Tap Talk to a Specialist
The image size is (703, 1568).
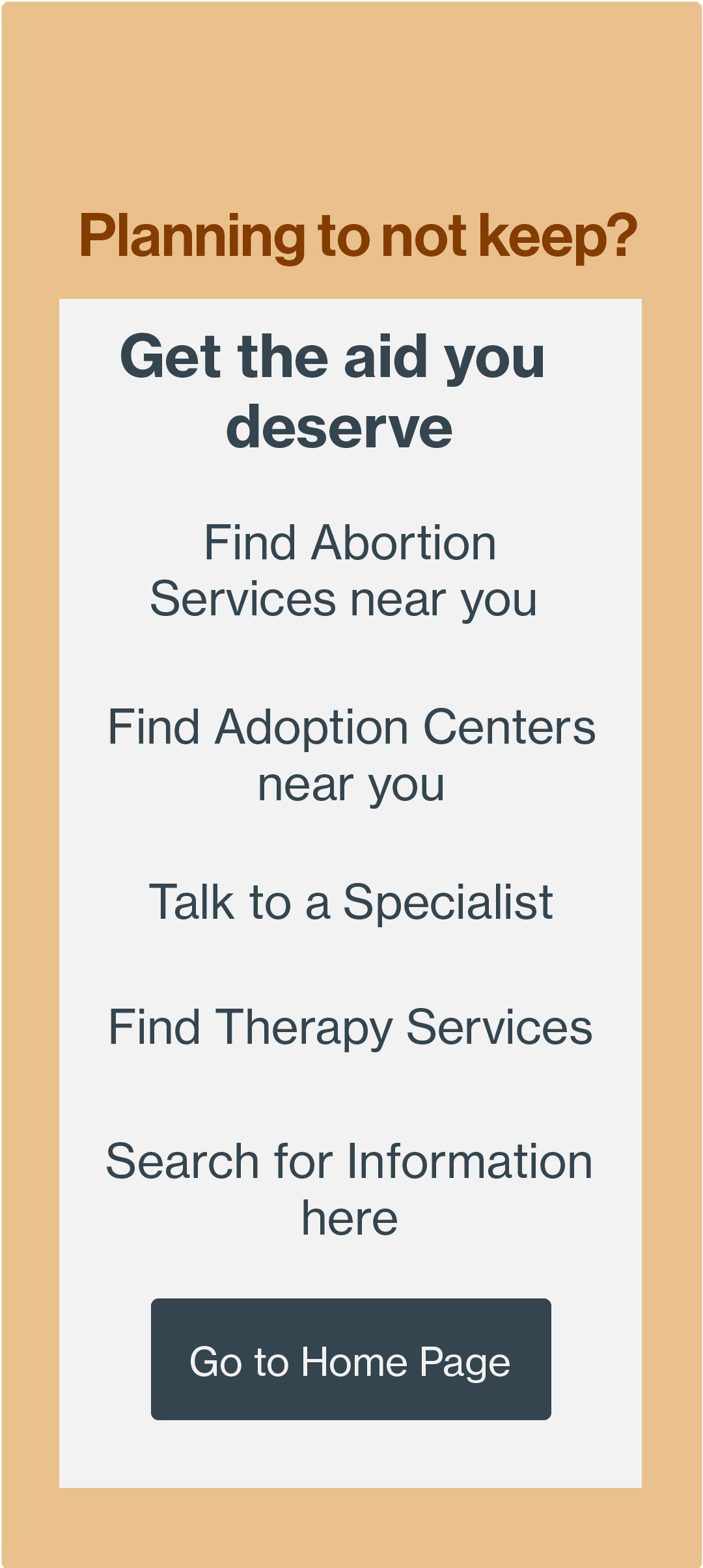point(351,903)
